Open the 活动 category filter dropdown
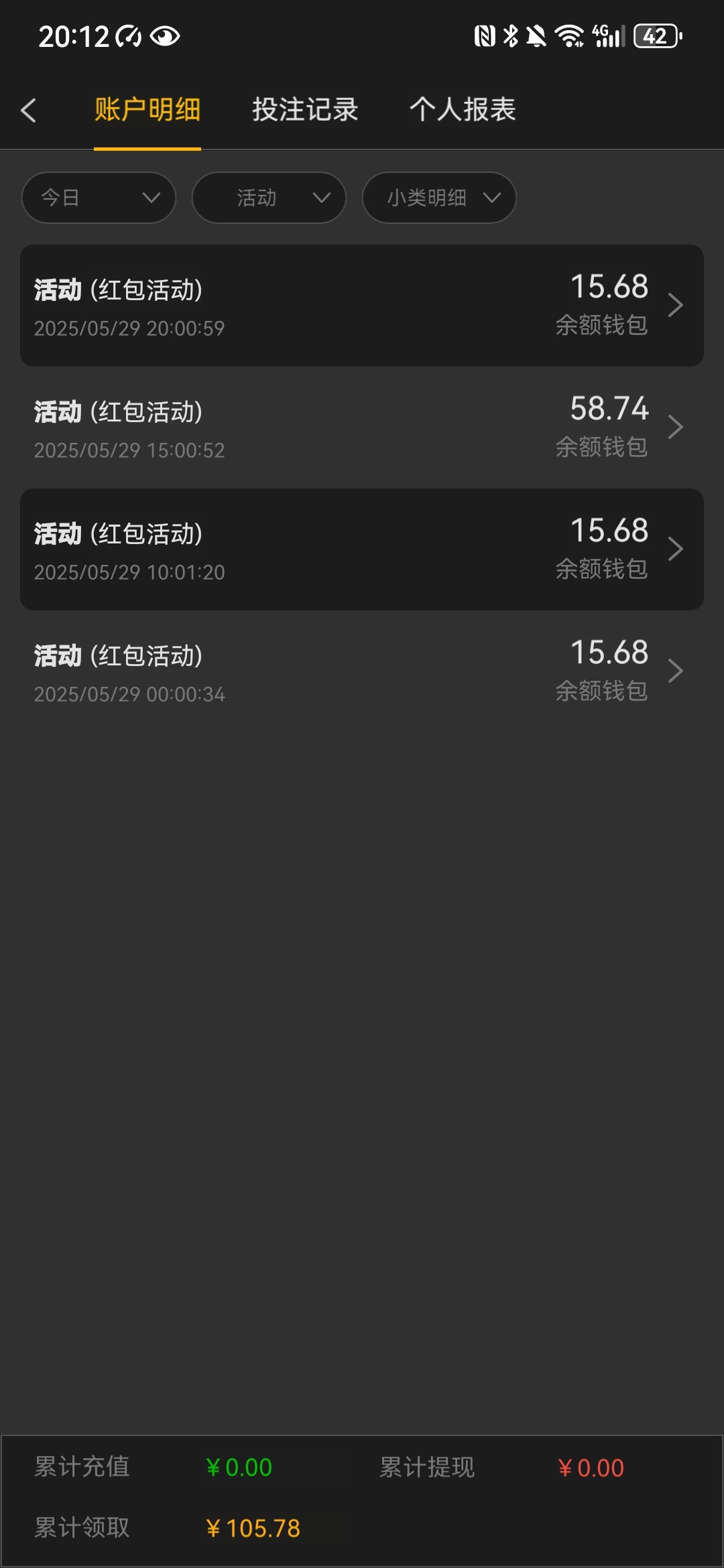The height and width of the screenshot is (1568, 724). pos(268,198)
